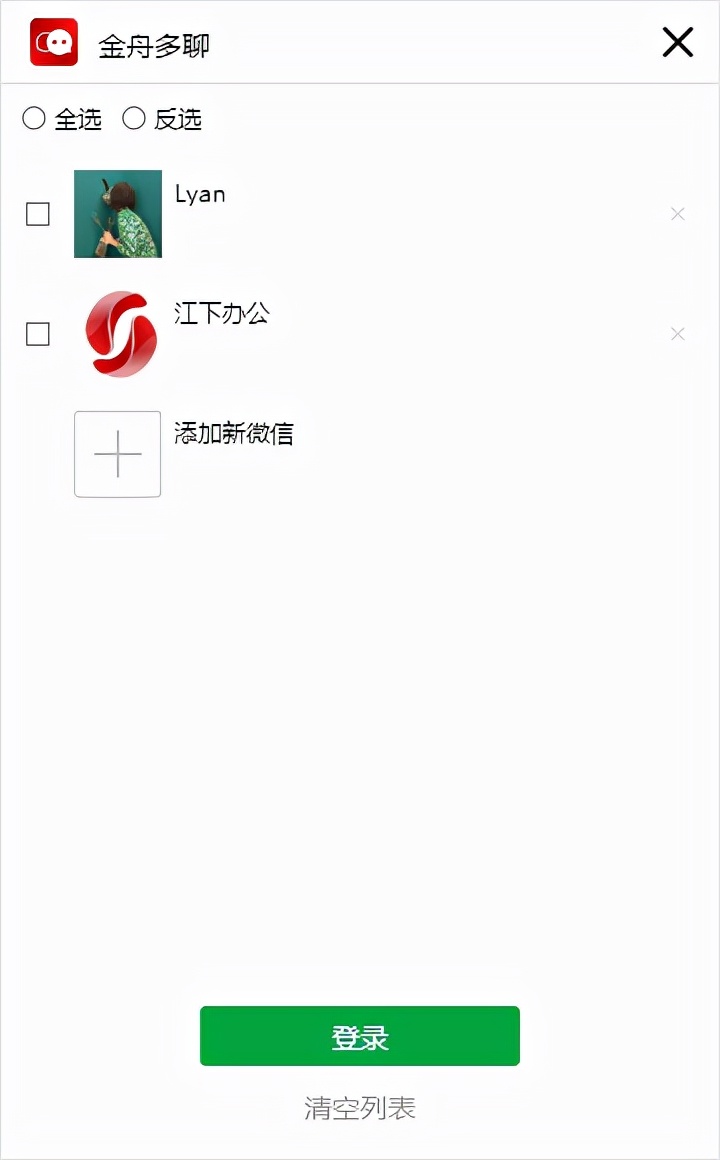Close the window with the X button
Image resolution: width=720 pixels, height=1160 pixels.
(677, 42)
